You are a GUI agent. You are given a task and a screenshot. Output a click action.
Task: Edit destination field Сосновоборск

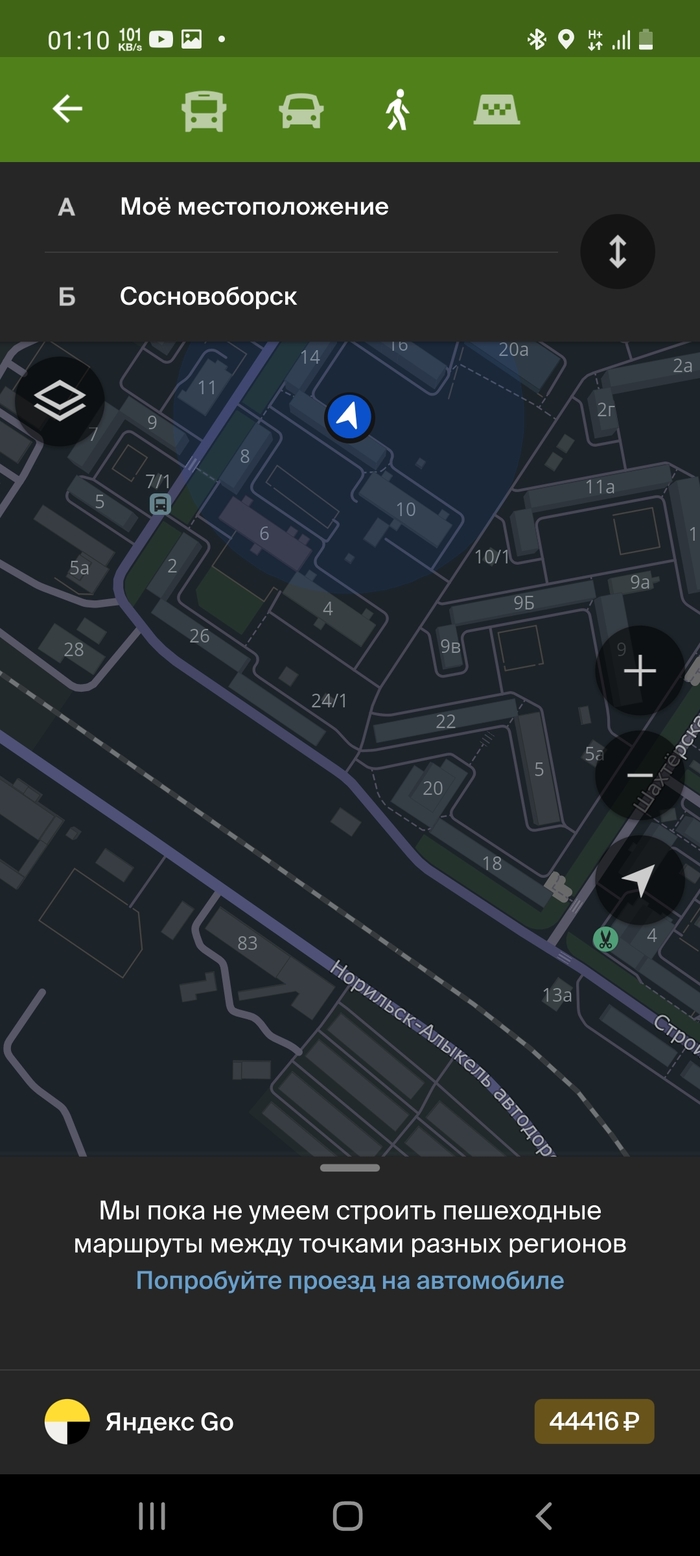[x=208, y=297]
